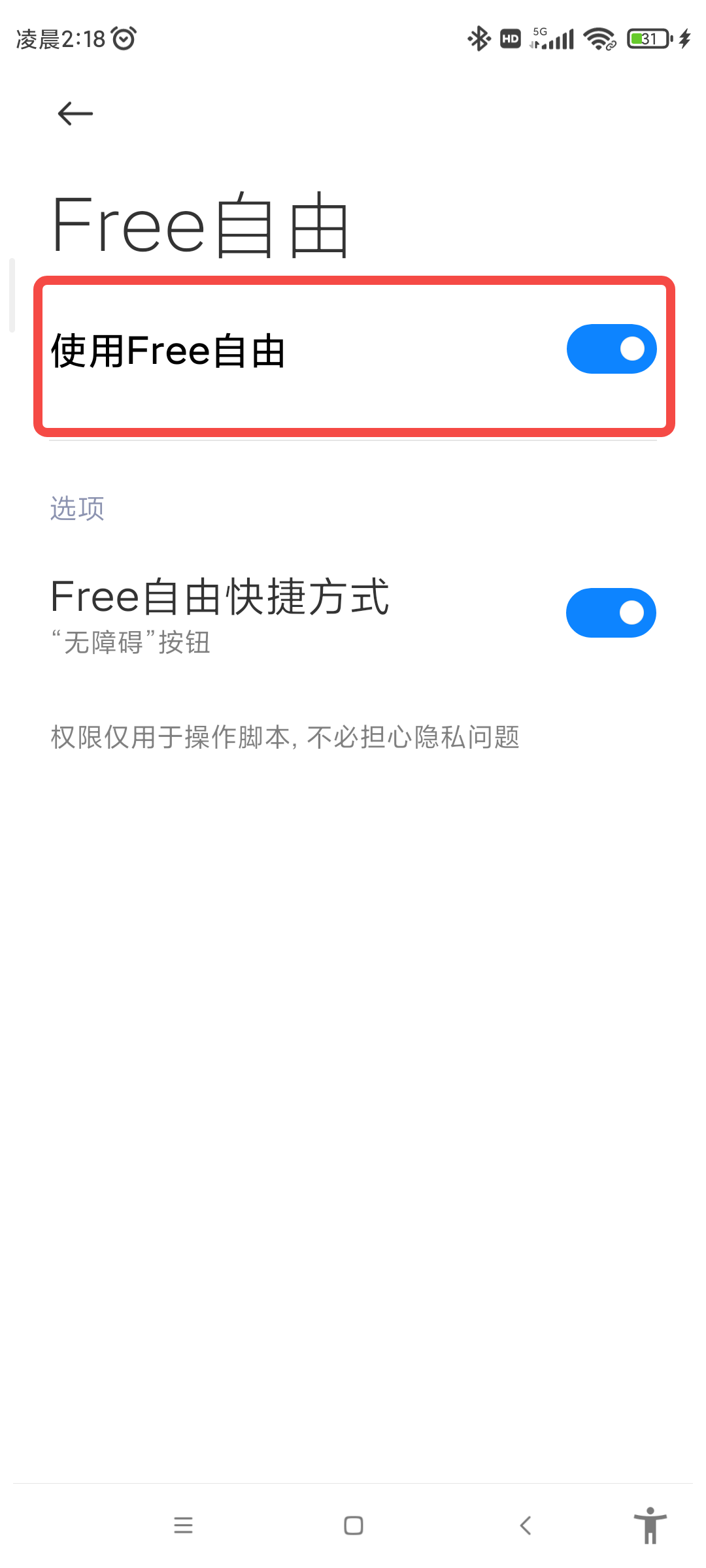Open the accessibility shortcut button
This screenshot has height=1568, width=706.
(x=650, y=1526)
